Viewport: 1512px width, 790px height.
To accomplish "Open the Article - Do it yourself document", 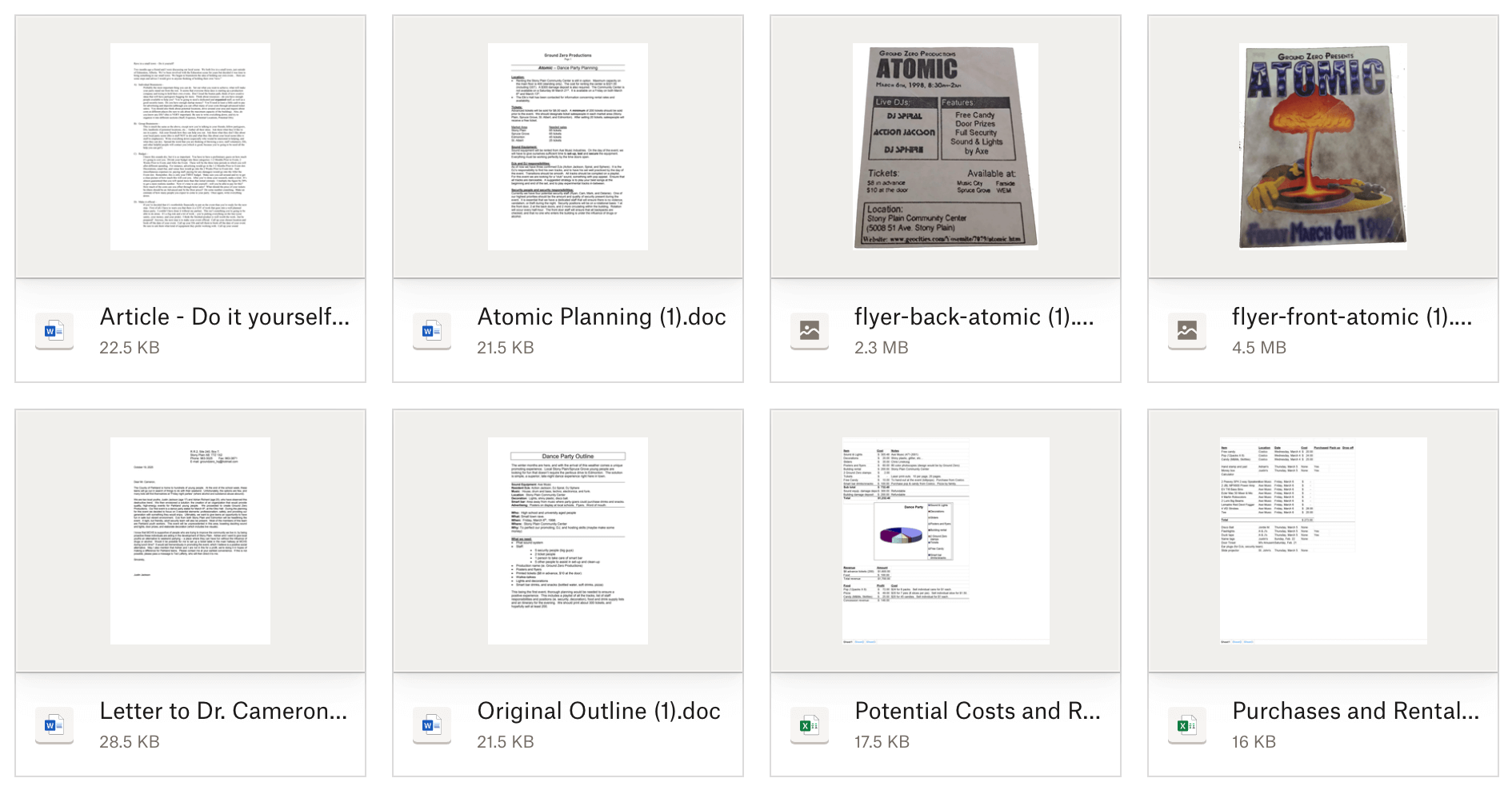I will (x=224, y=317).
